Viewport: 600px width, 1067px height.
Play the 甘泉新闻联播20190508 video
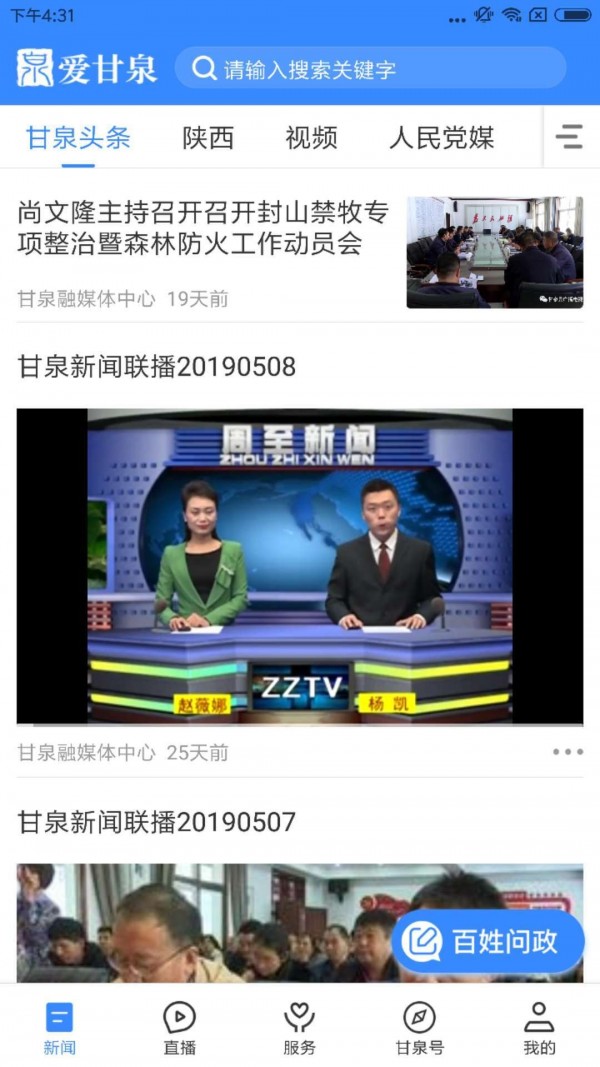[299, 565]
